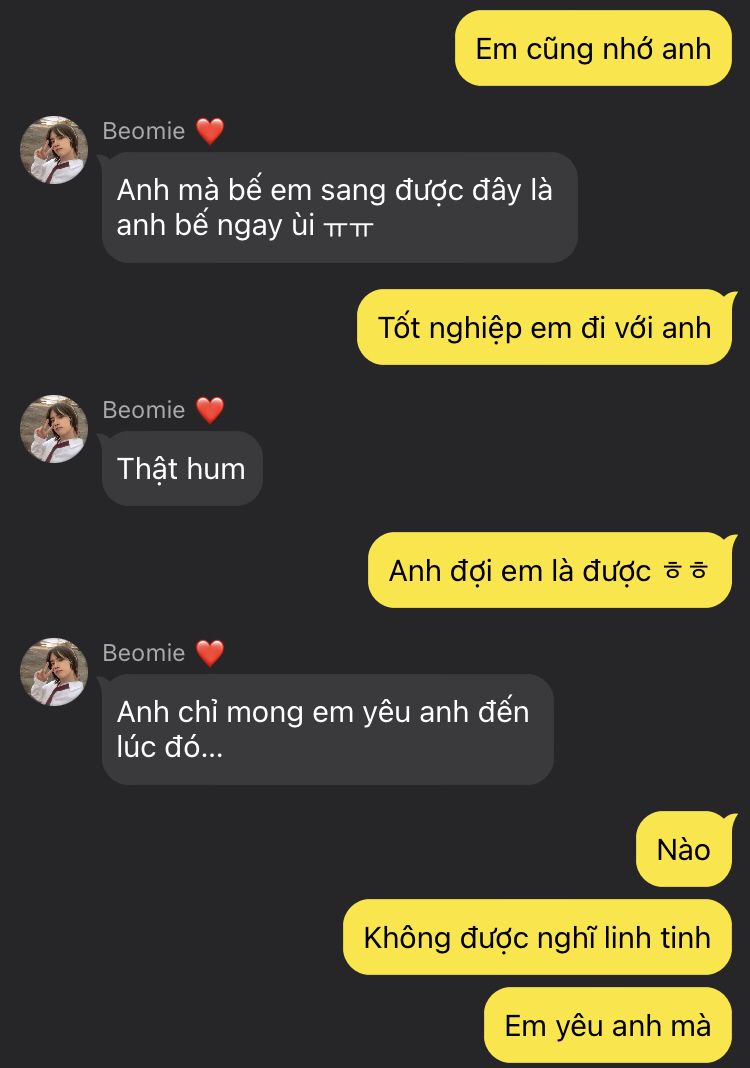Open Beomie's avatar beside "Anh chỉ mong" message
Viewport: 750px width, 1068px height.
(54, 672)
